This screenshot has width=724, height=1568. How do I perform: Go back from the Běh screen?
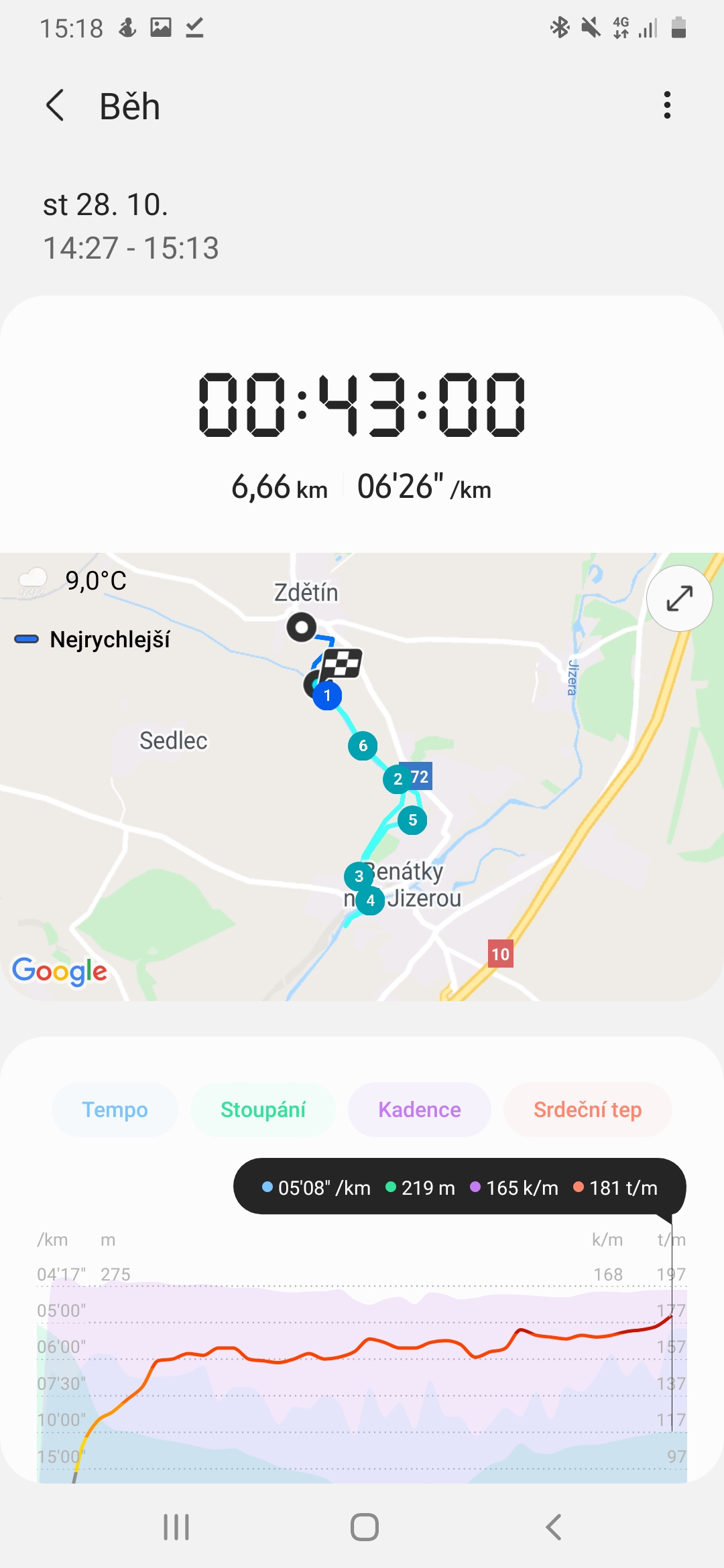(x=55, y=106)
